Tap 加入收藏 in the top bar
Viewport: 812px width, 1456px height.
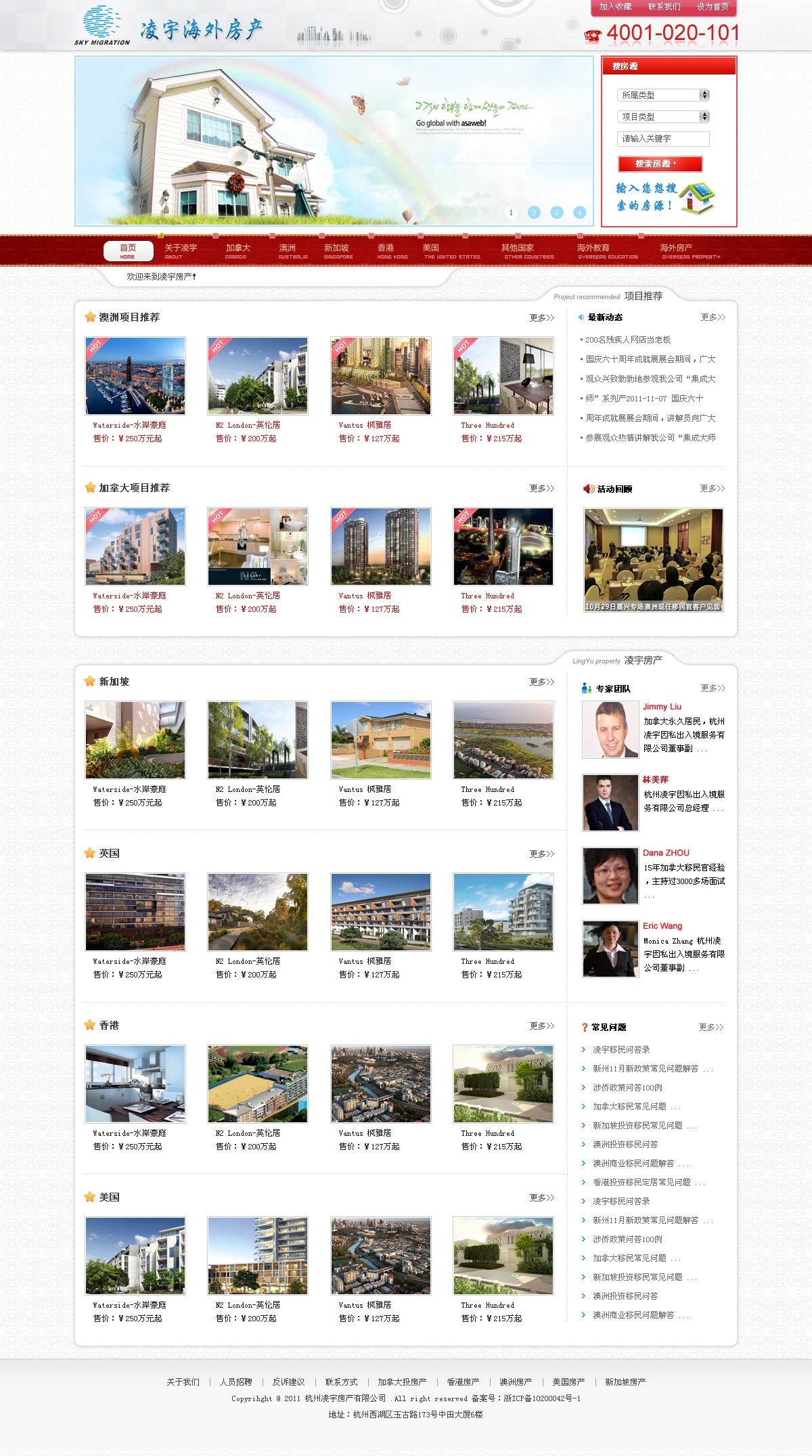tap(615, 7)
